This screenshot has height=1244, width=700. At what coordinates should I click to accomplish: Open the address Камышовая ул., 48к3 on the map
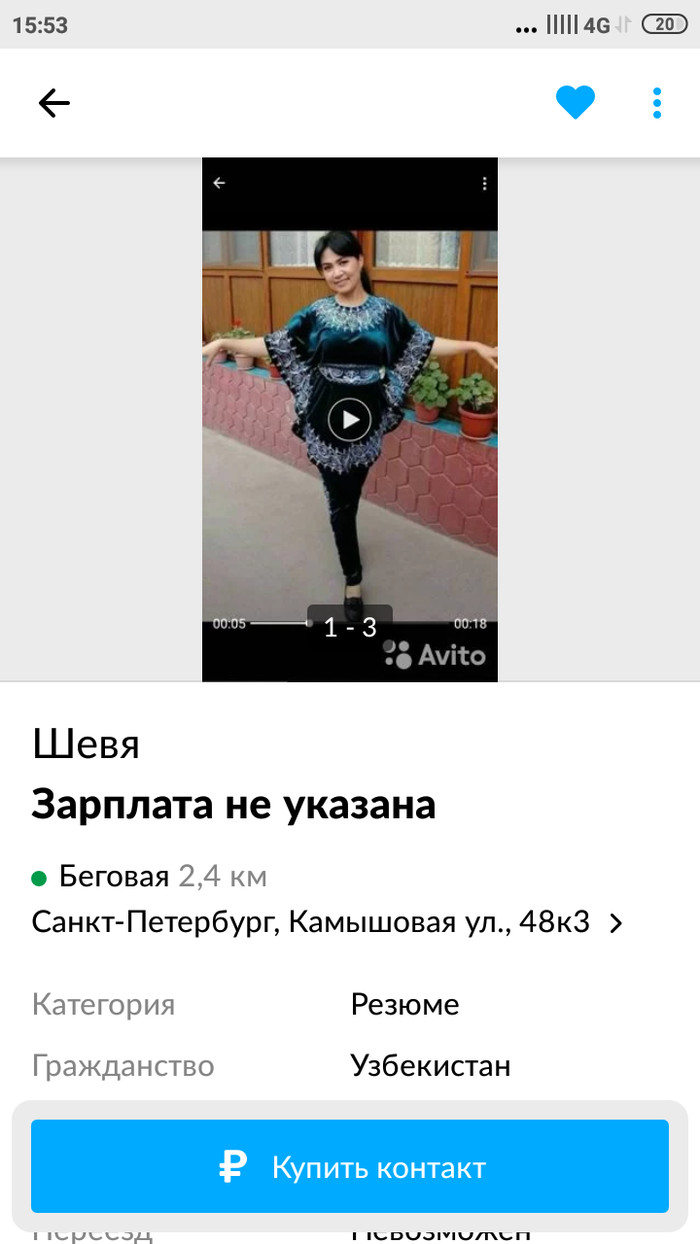326,922
